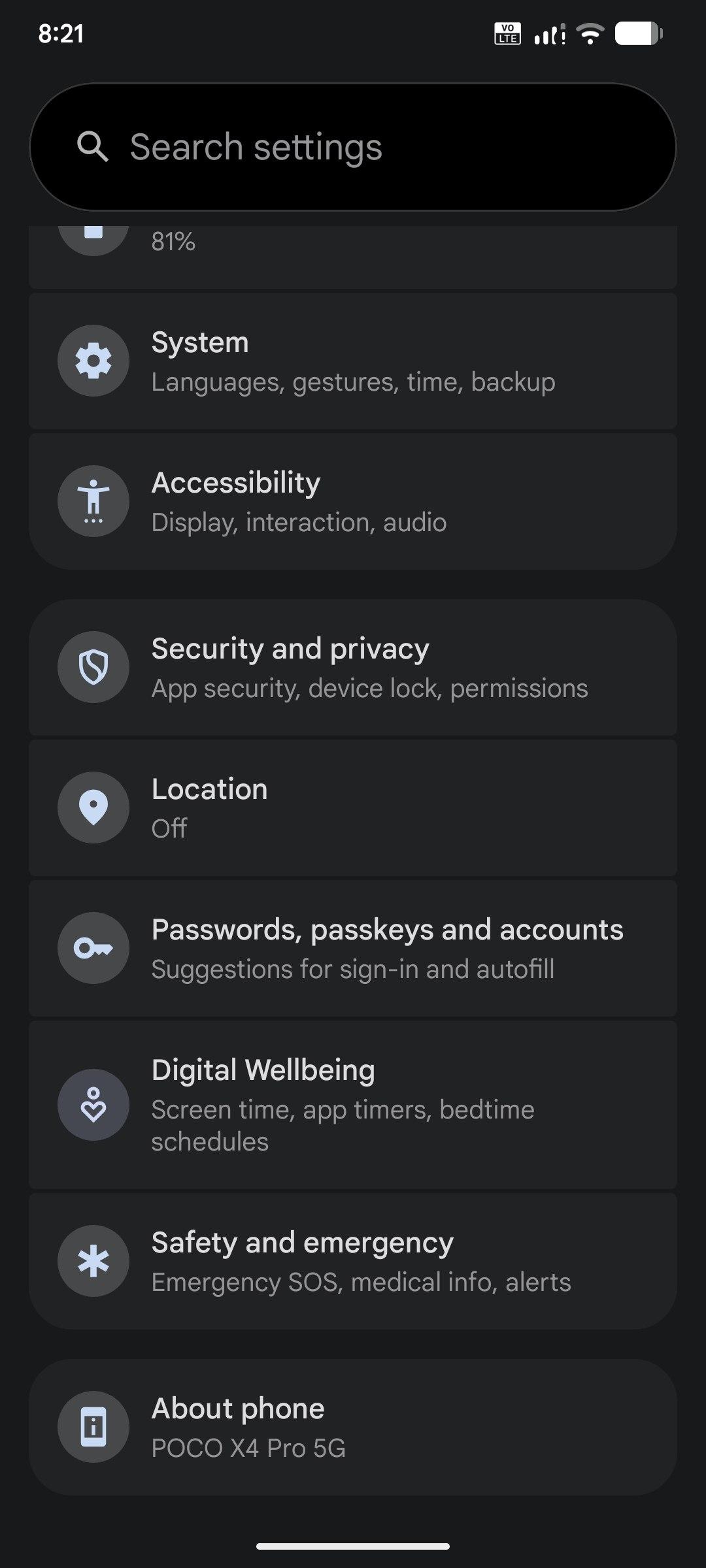
Task: Open Passwords, passkeys and accounts
Action: (x=353, y=949)
